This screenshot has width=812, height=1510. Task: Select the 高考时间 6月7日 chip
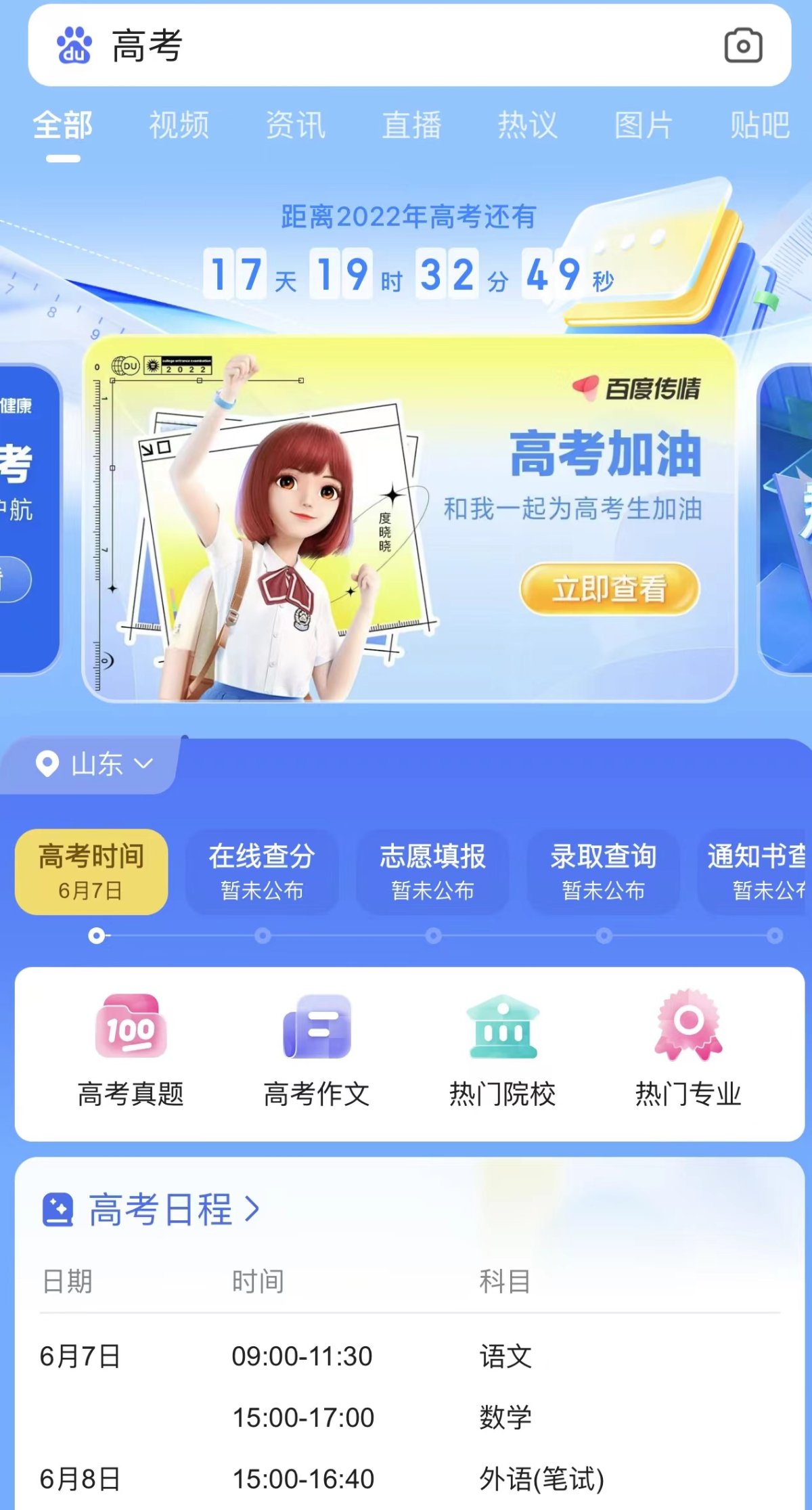(91, 872)
